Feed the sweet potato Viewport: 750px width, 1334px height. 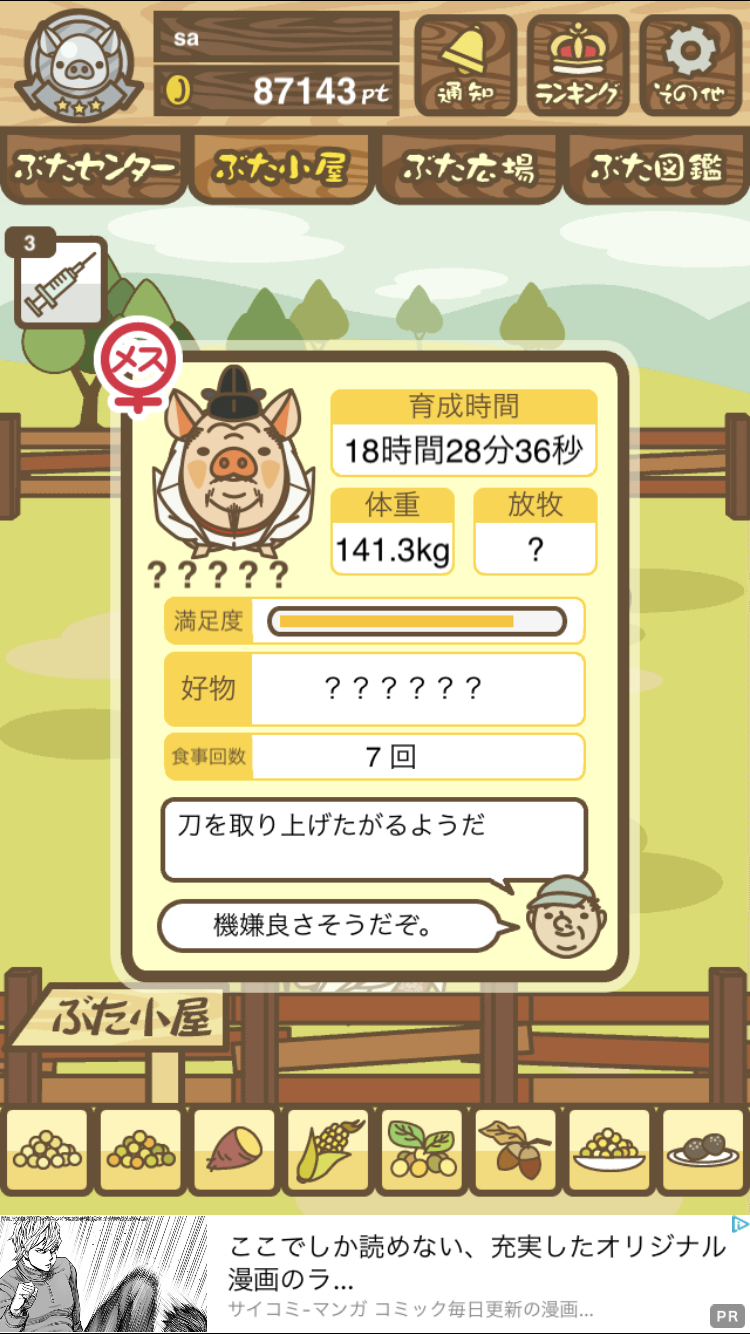[x=234, y=1151]
